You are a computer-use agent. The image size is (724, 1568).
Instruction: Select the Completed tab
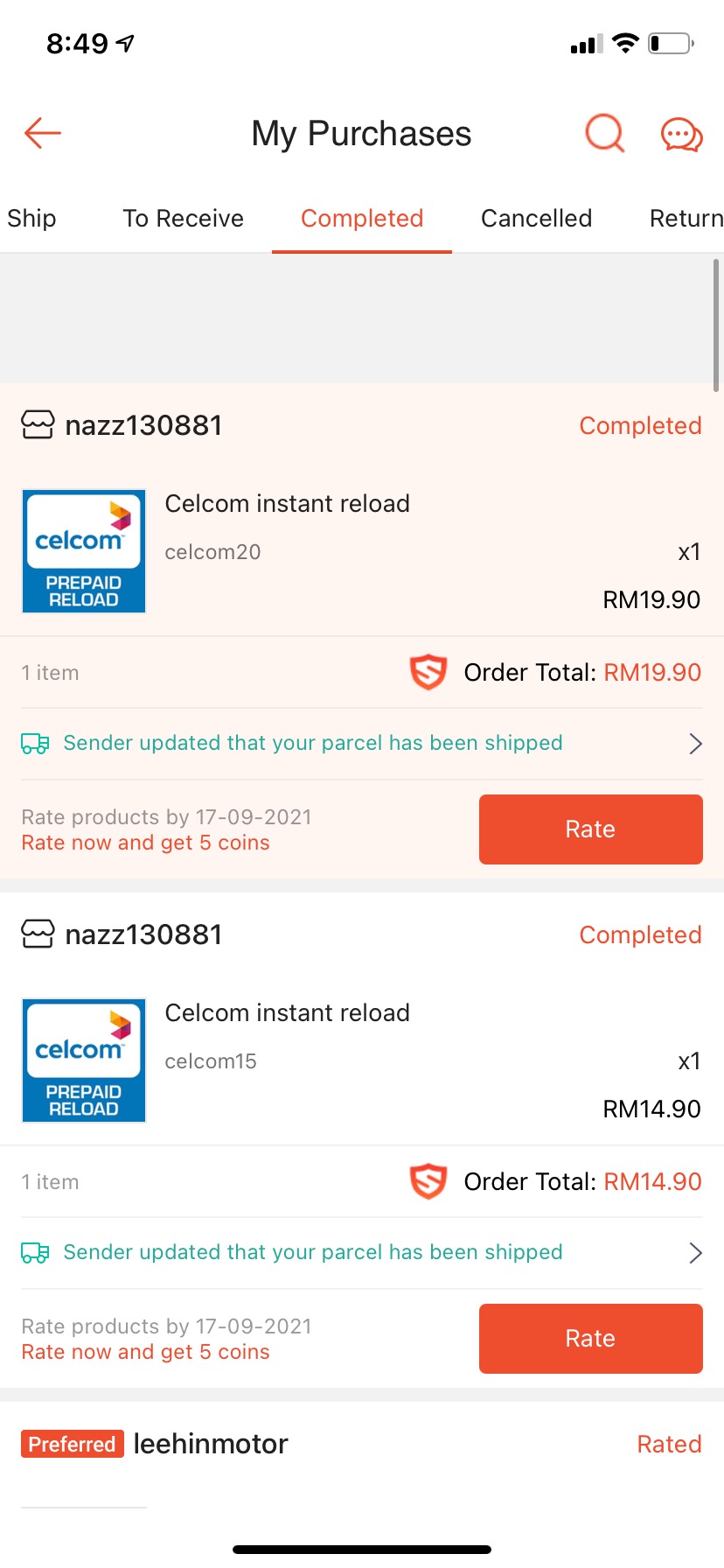[362, 219]
